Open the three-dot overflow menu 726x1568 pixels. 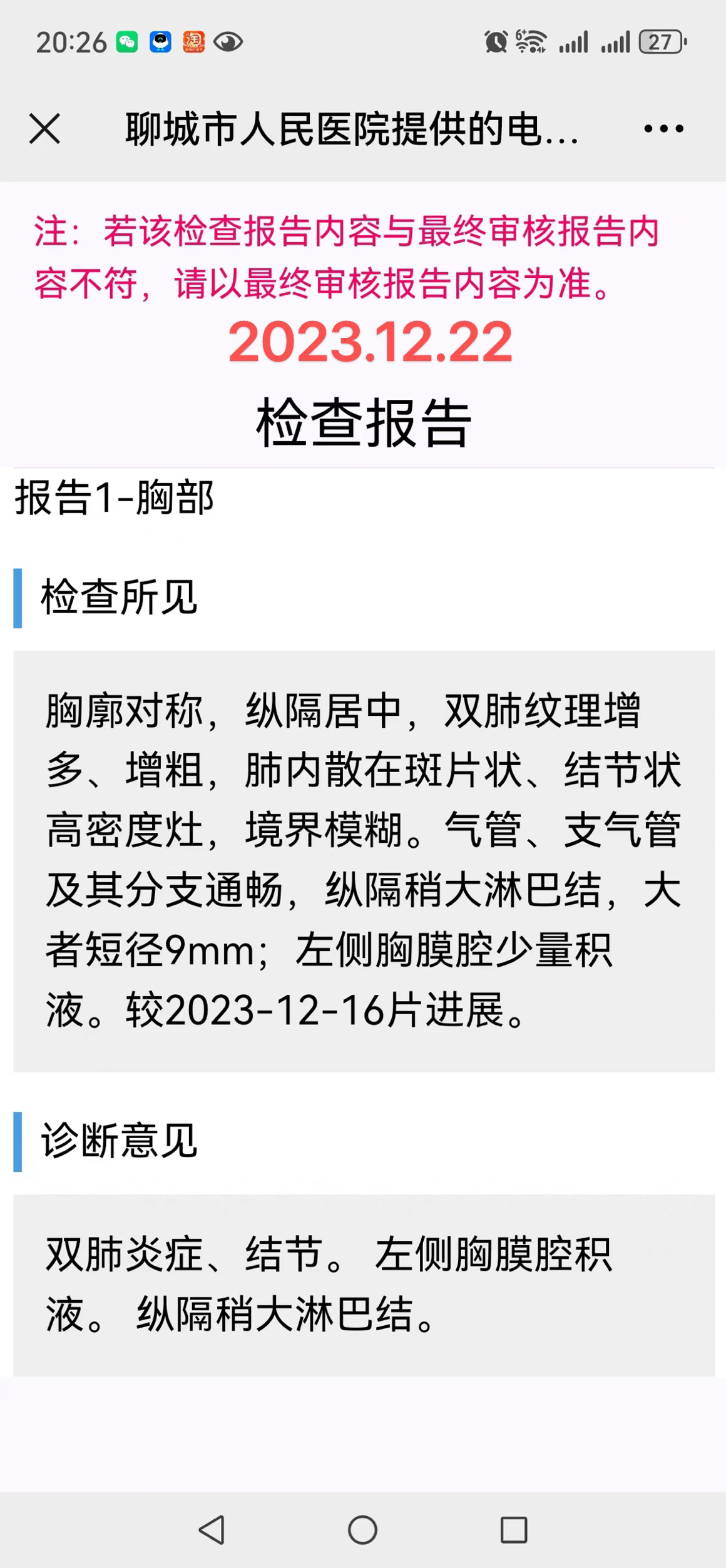(663, 129)
